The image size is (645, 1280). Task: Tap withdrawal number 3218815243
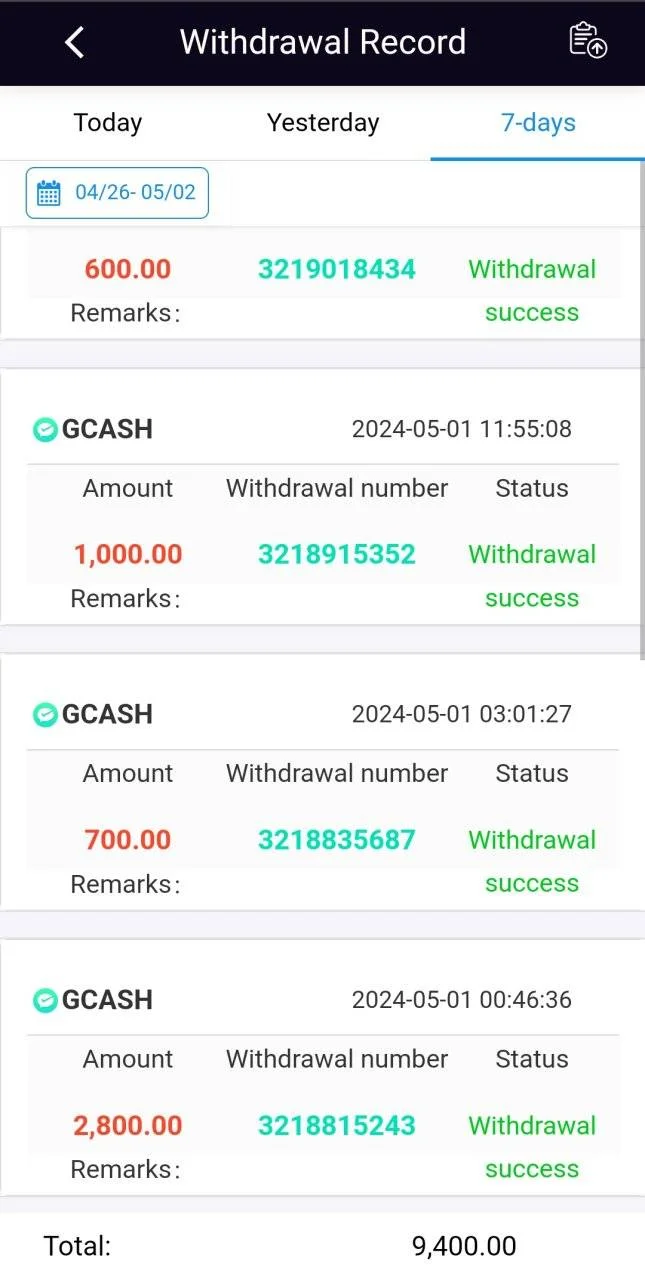tap(337, 1125)
